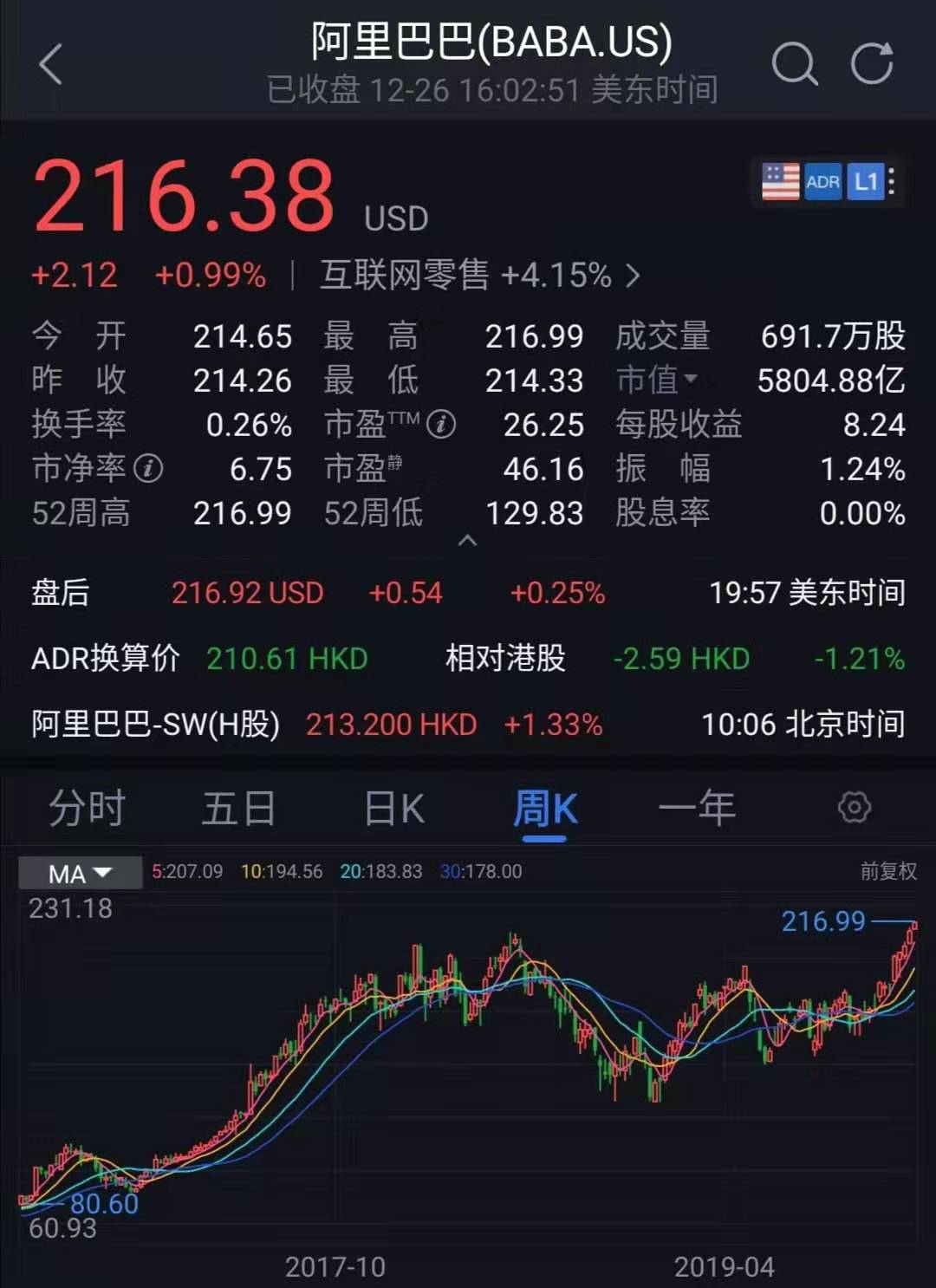Open the chart settings gear
The width and height of the screenshot is (936, 1288).
855,808
